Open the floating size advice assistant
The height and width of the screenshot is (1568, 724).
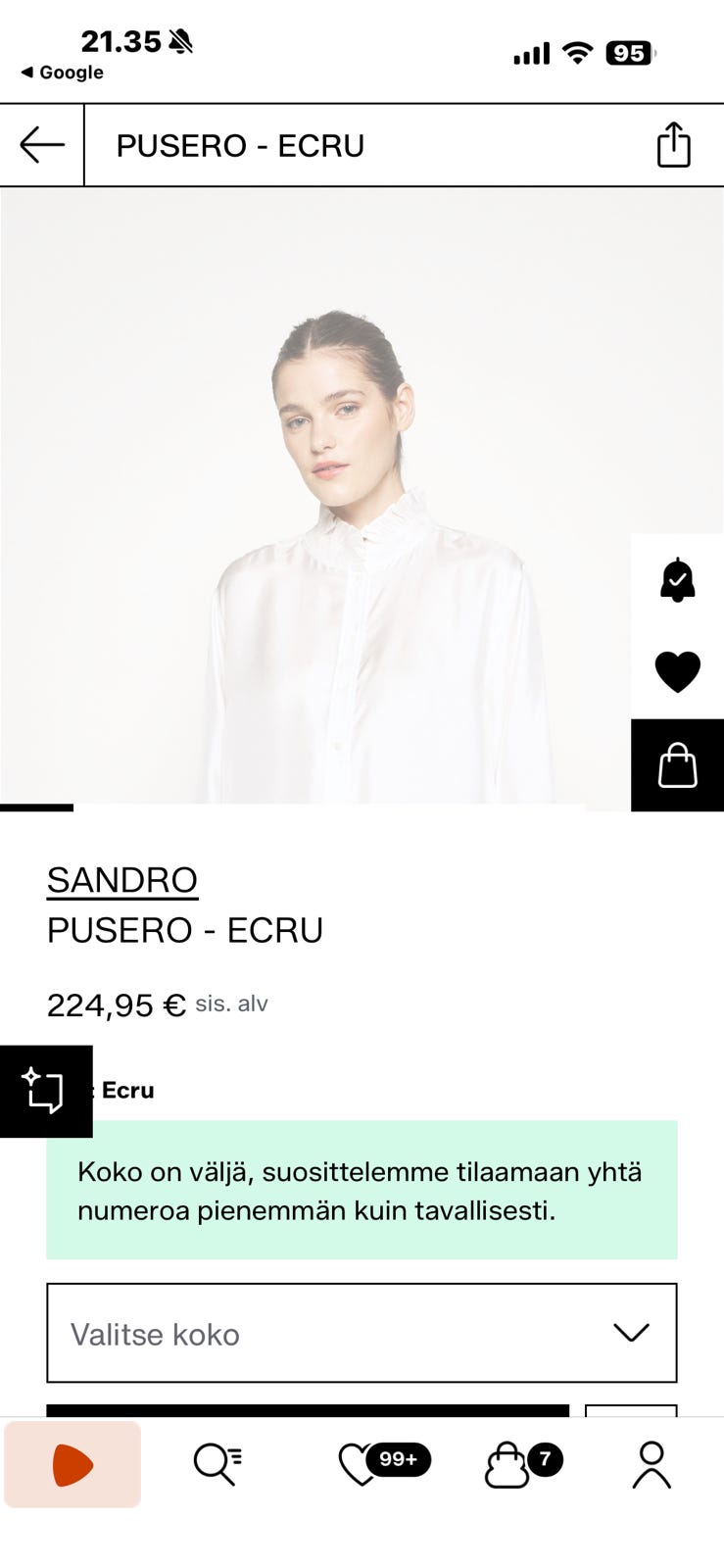45,1091
